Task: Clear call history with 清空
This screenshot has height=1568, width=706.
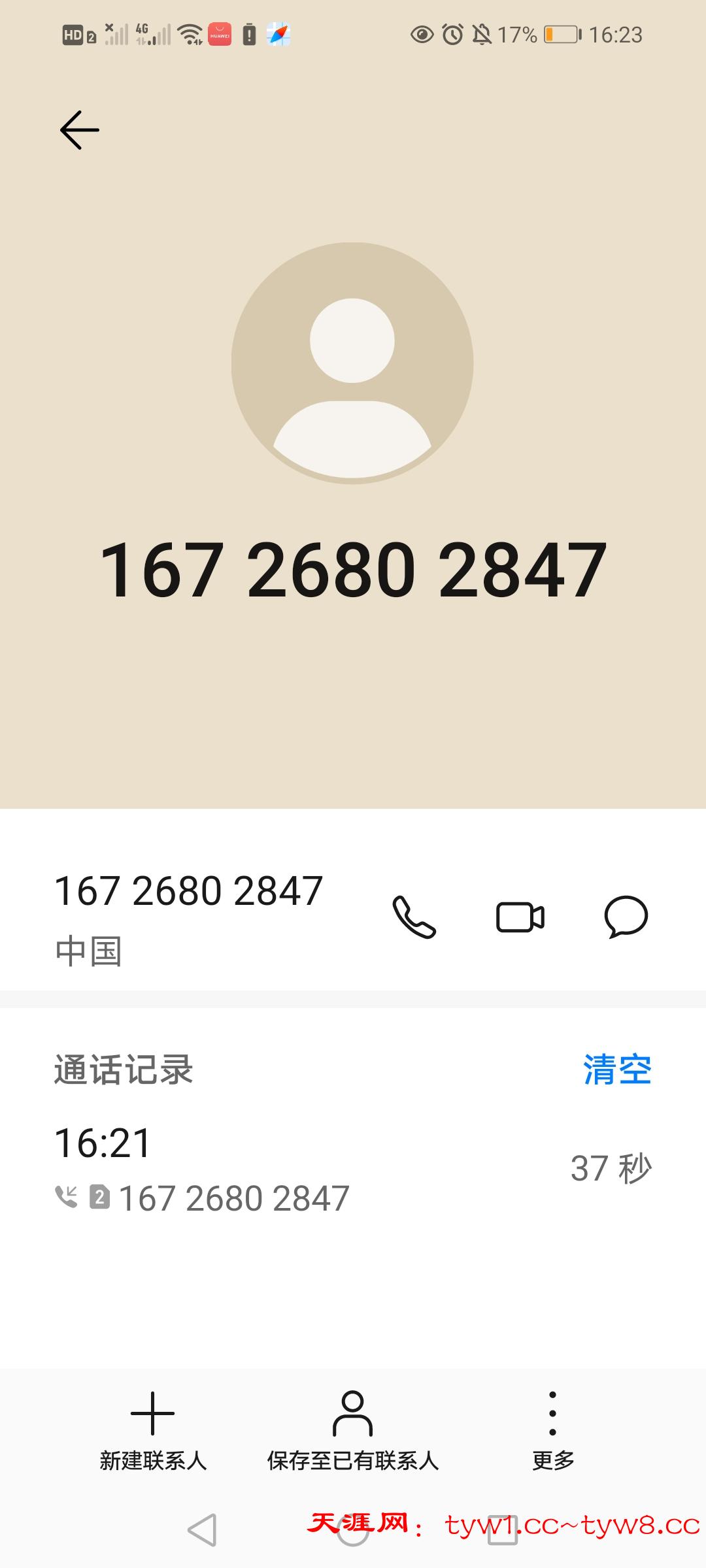Action: click(x=617, y=1070)
